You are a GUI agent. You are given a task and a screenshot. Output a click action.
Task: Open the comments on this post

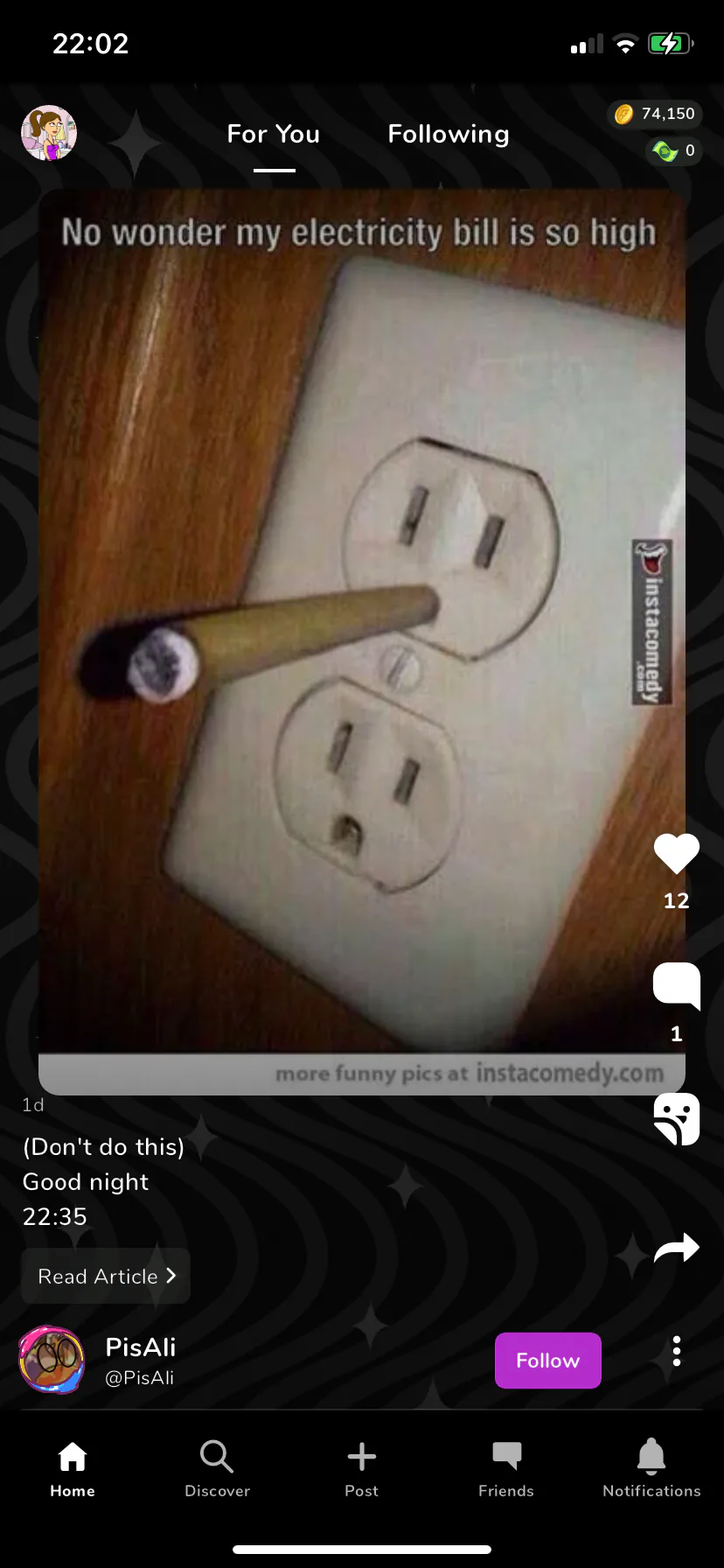677,986
